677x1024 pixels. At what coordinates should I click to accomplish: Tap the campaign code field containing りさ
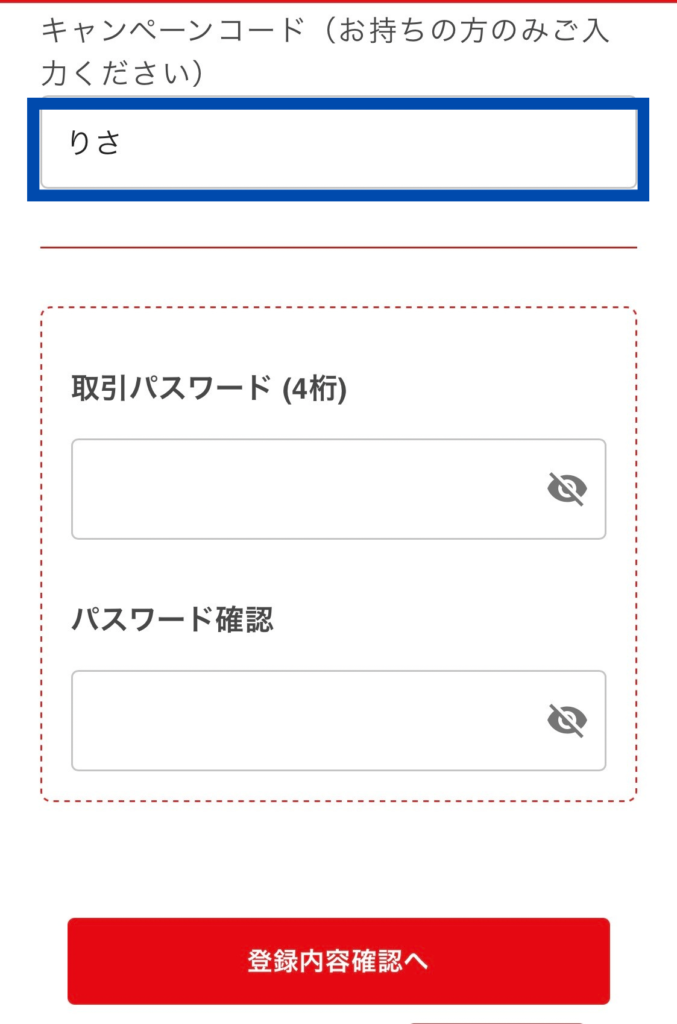[338, 147]
